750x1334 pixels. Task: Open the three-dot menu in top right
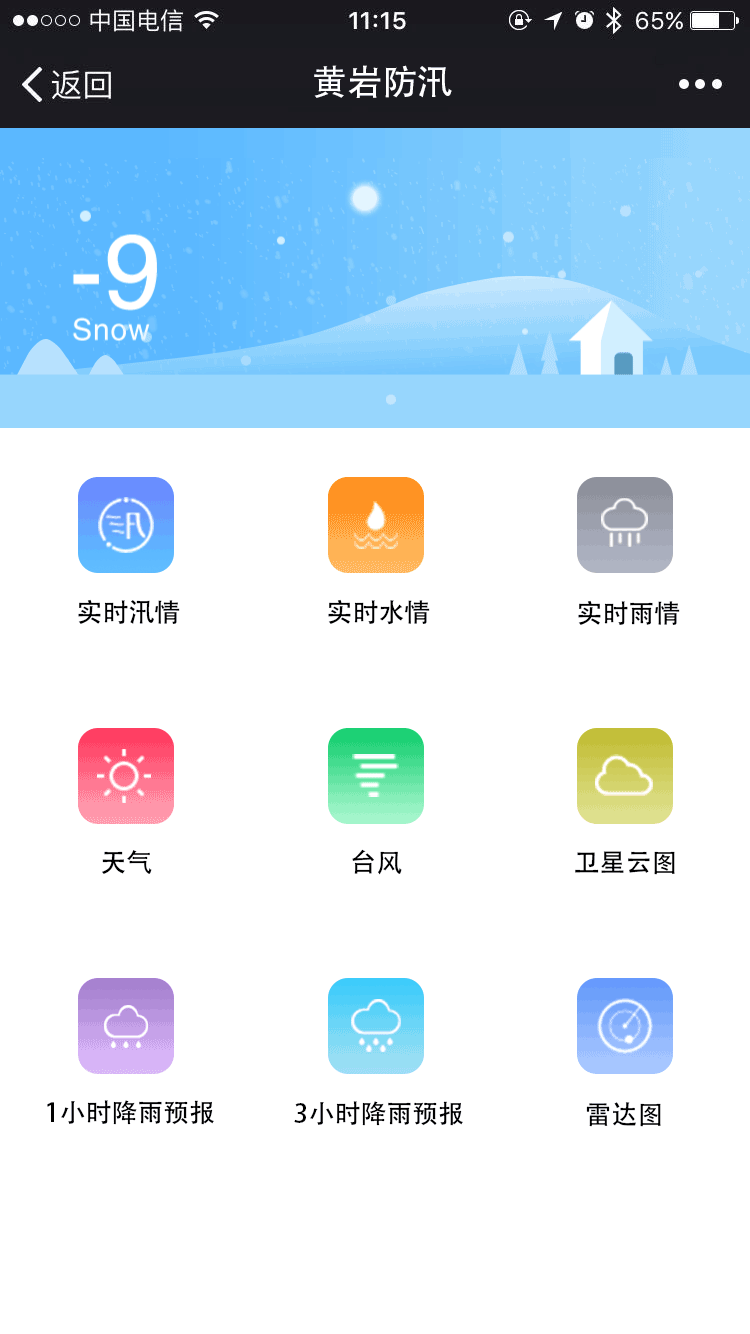pos(699,84)
